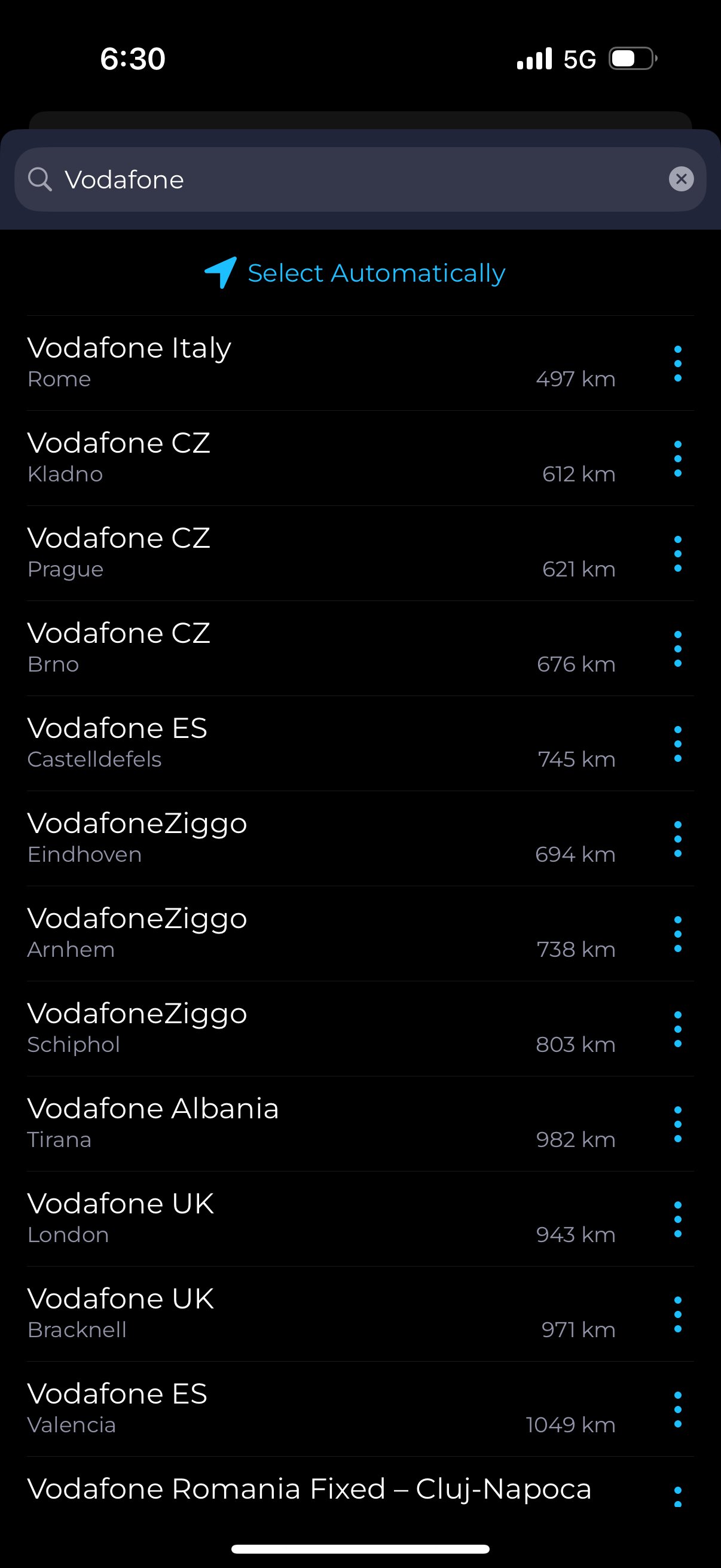Screen dimensions: 721x1568
Task: Open more options for Vodafone ES Castelldefels
Action: click(x=678, y=743)
